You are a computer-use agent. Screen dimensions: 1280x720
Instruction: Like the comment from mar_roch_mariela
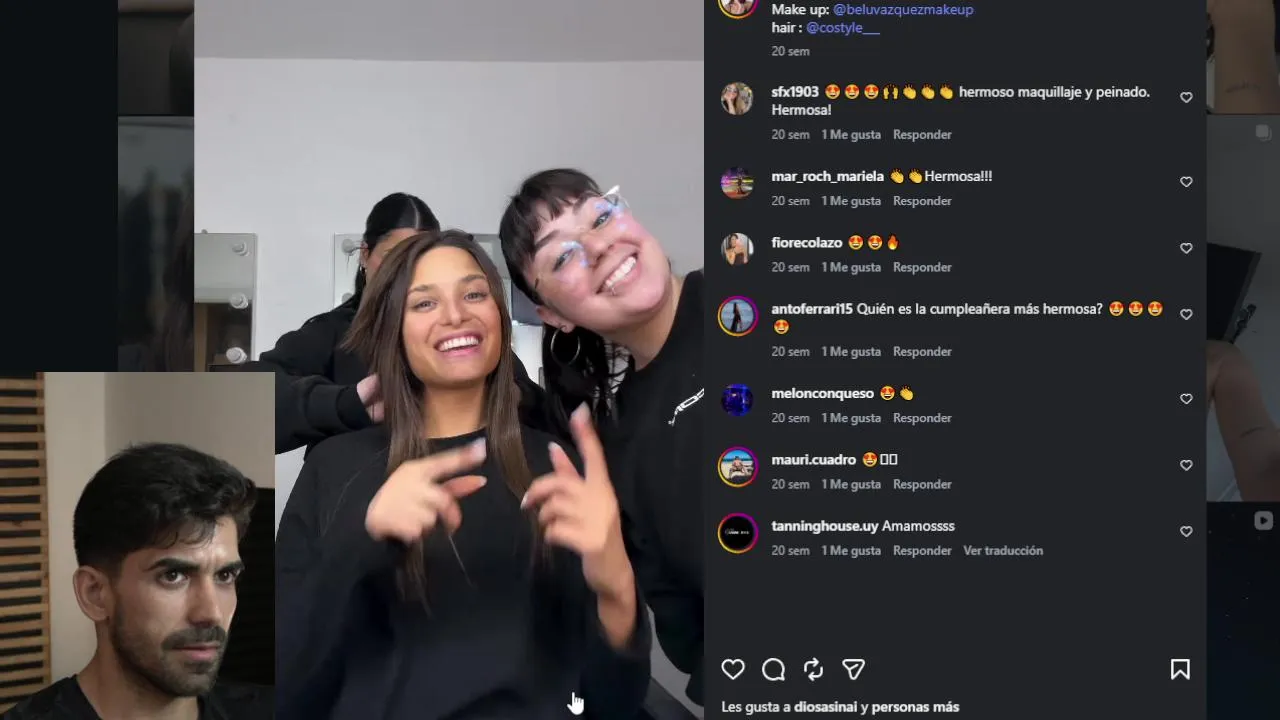pyautogui.click(x=1186, y=182)
